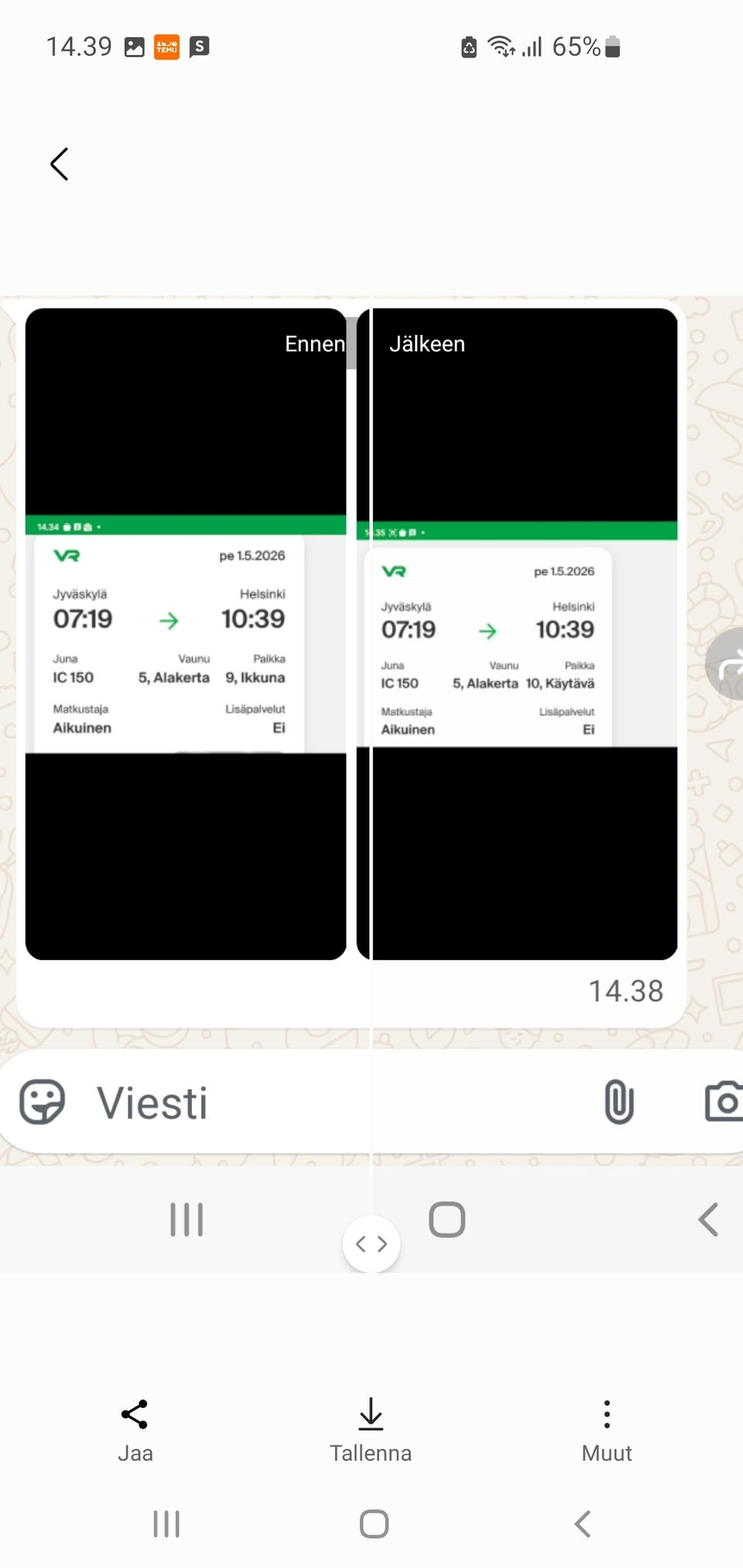This screenshot has height=1568, width=743.
Task: Share the image with Jaa
Action: coord(135,1431)
